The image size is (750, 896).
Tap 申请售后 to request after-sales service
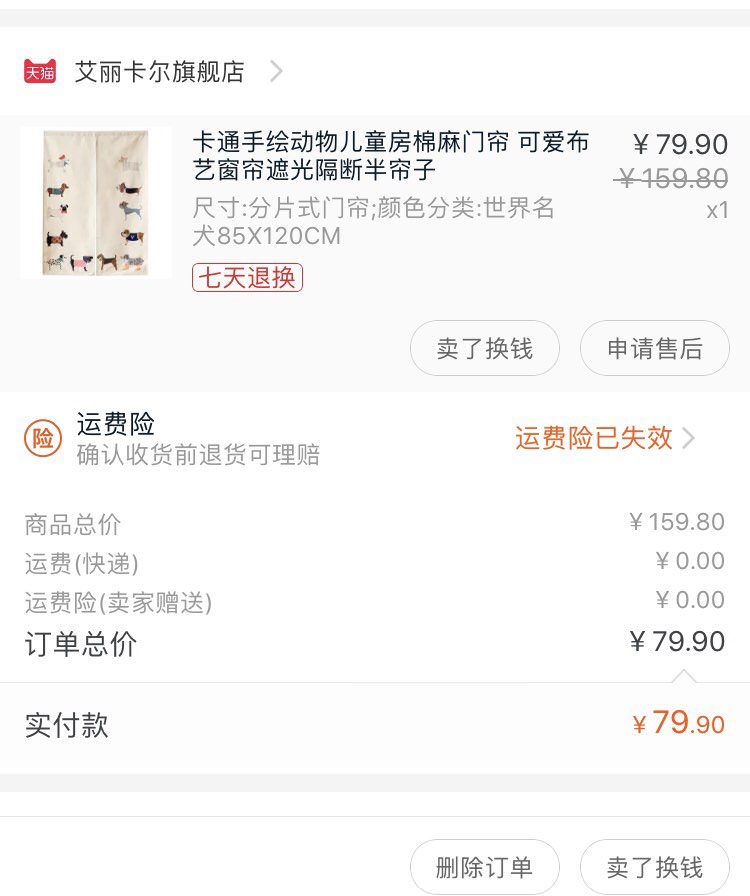pos(655,349)
